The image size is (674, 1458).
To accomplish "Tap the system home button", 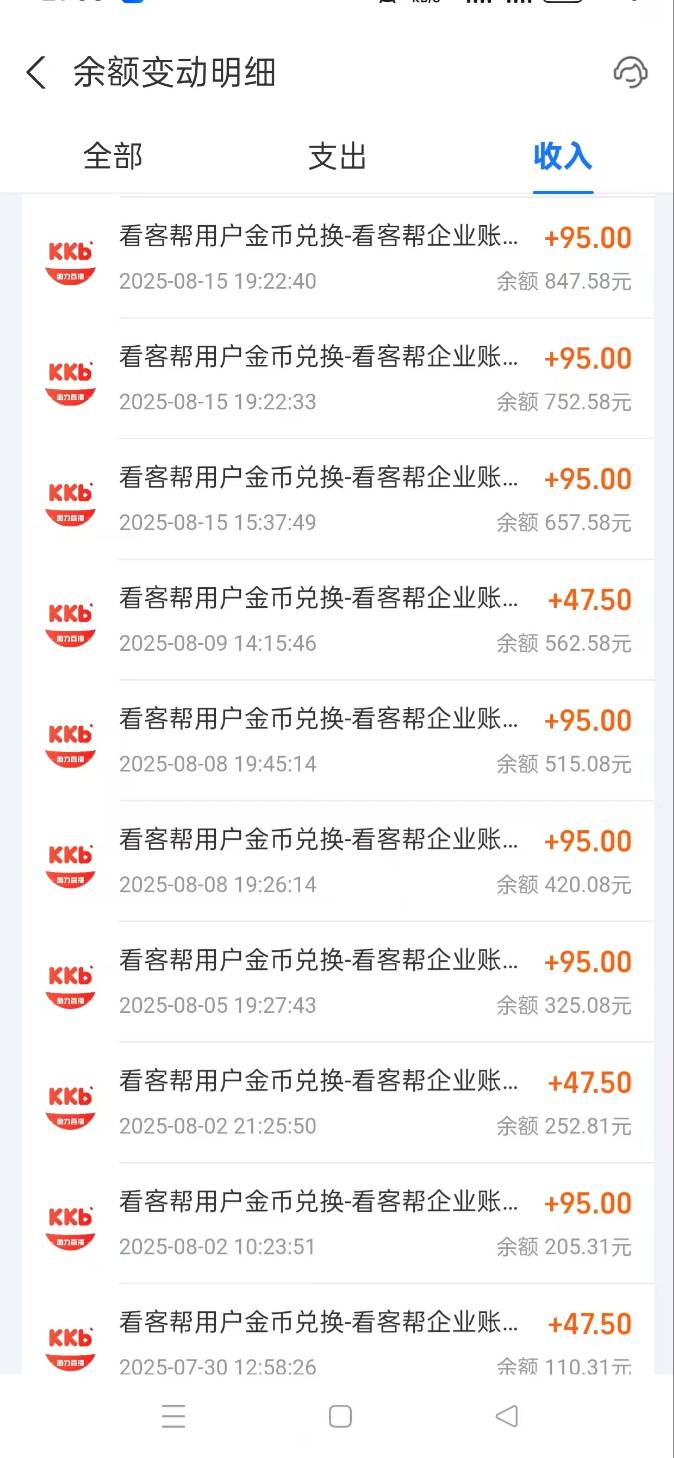I will (x=340, y=1416).
